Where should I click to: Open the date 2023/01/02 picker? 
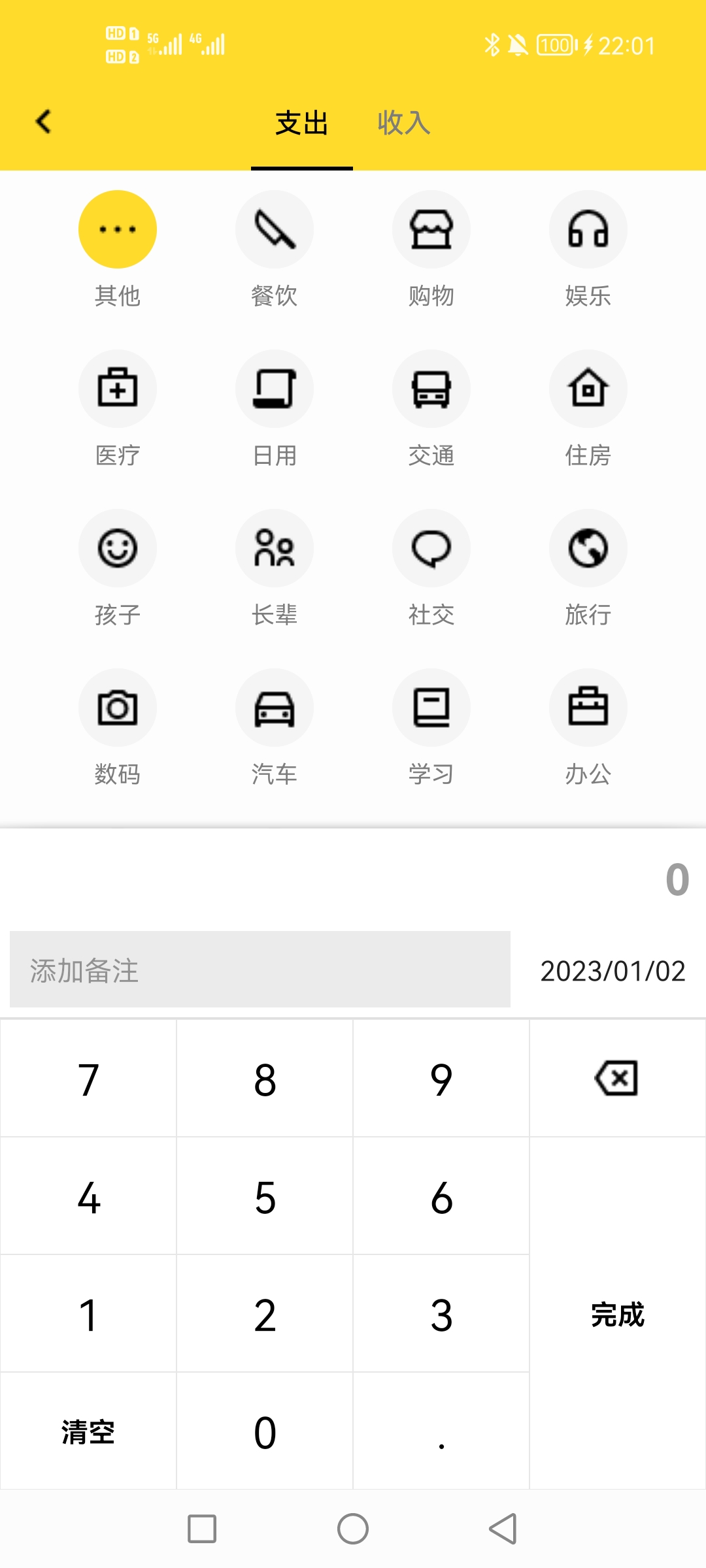[613, 972]
